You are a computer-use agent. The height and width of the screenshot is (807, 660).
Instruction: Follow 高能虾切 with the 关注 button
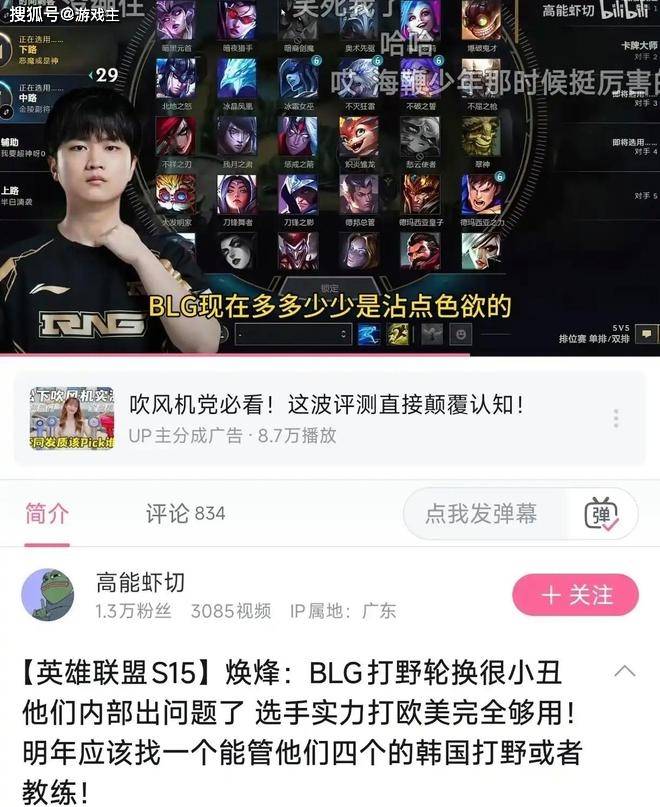click(575, 595)
